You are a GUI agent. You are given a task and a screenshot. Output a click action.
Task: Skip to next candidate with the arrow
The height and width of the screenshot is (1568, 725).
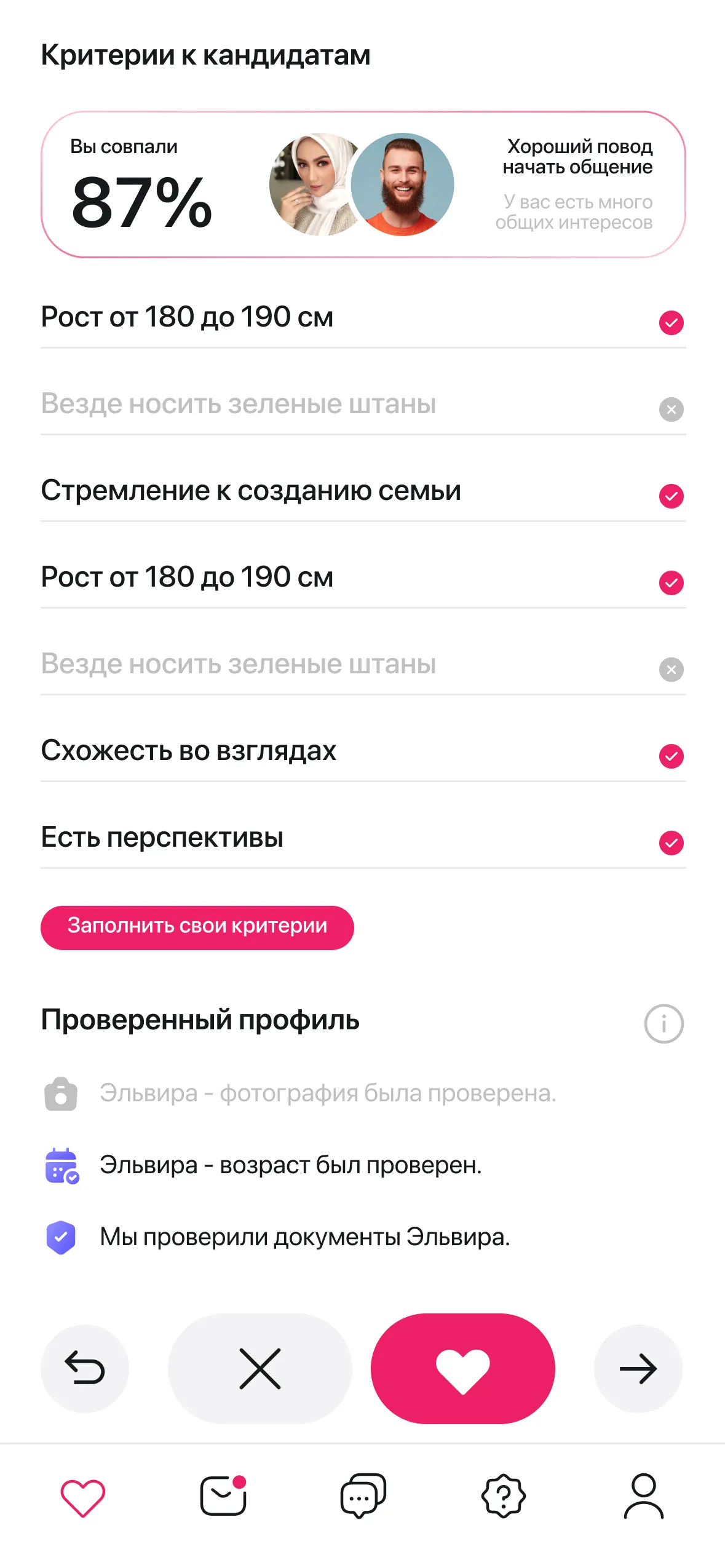[638, 1368]
